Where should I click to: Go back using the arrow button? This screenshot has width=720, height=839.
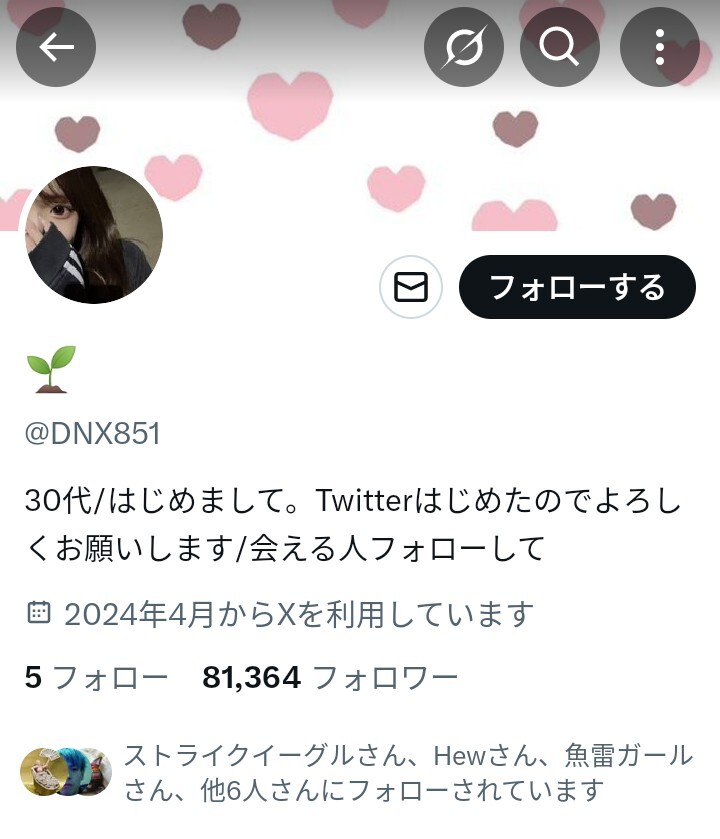(56, 47)
